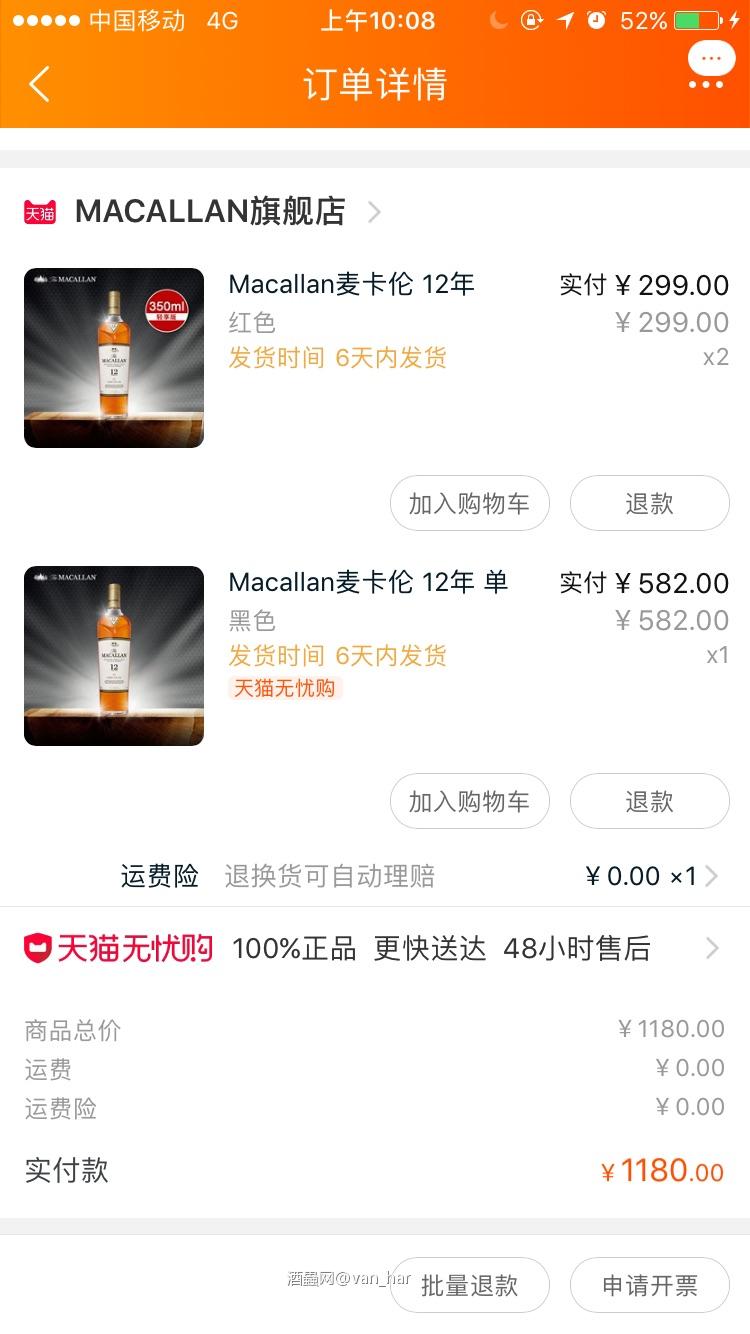This screenshot has width=750, height=1334.
Task: Tap 加入购物车 for the black Macallan
Action: click(x=469, y=801)
